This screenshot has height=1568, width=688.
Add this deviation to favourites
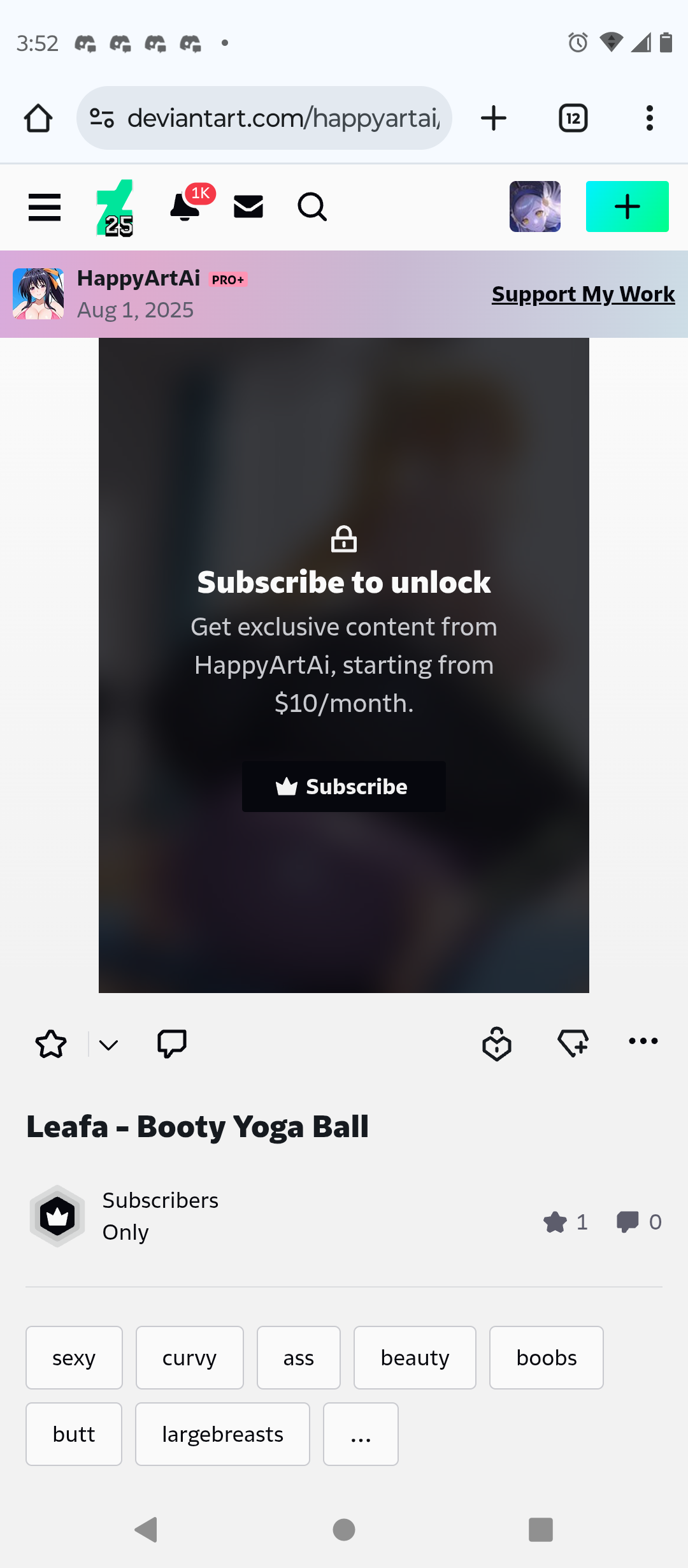pos(51,1044)
